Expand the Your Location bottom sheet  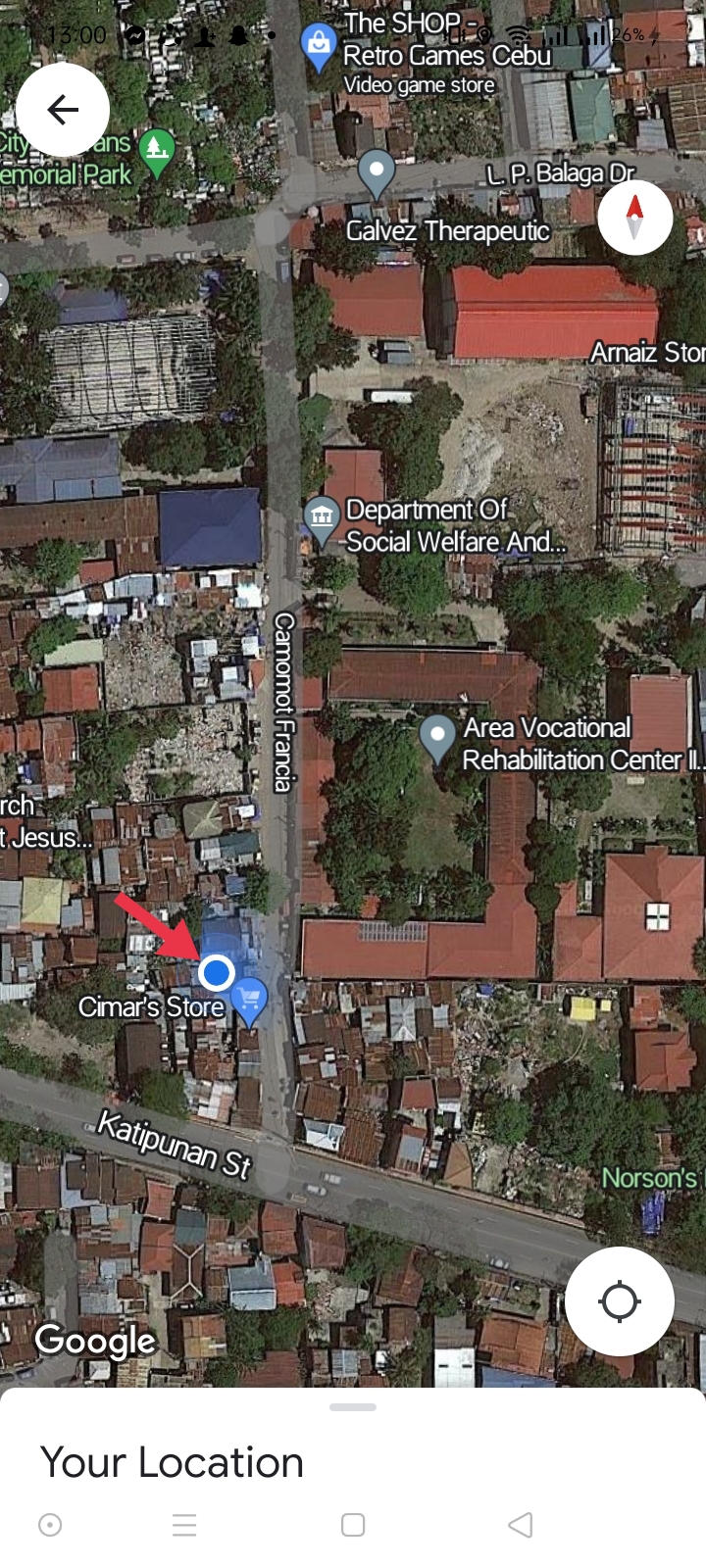pyautogui.click(x=353, y=1407)
